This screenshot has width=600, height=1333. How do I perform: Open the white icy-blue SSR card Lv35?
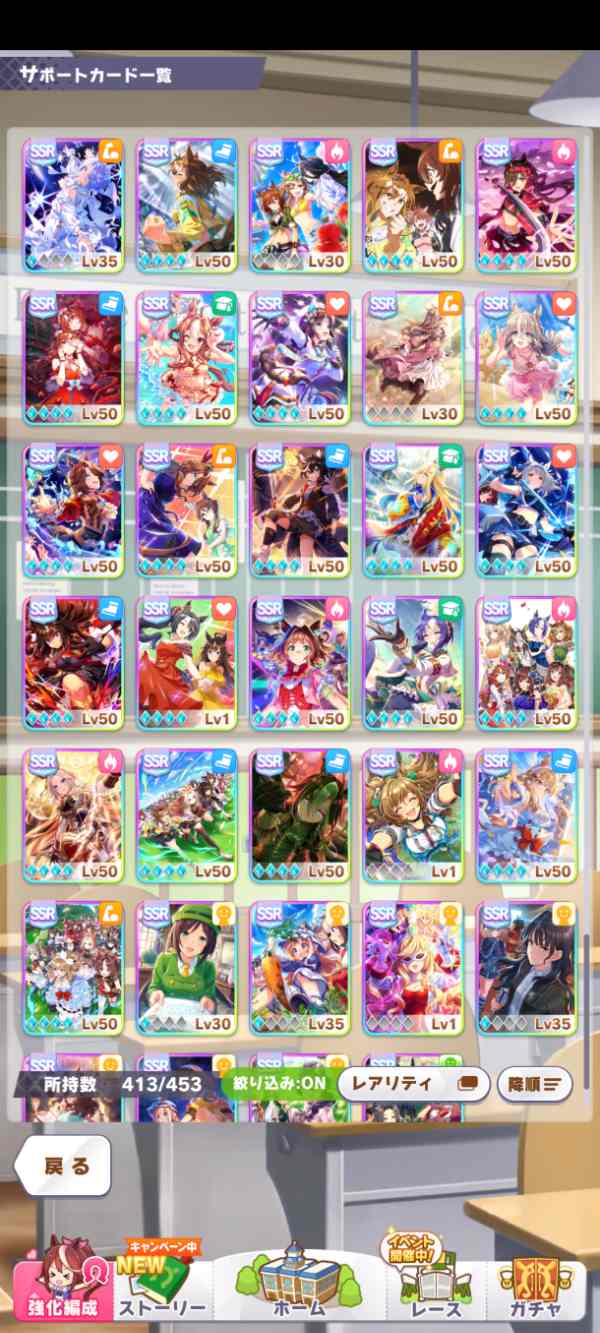coord(73,205)
